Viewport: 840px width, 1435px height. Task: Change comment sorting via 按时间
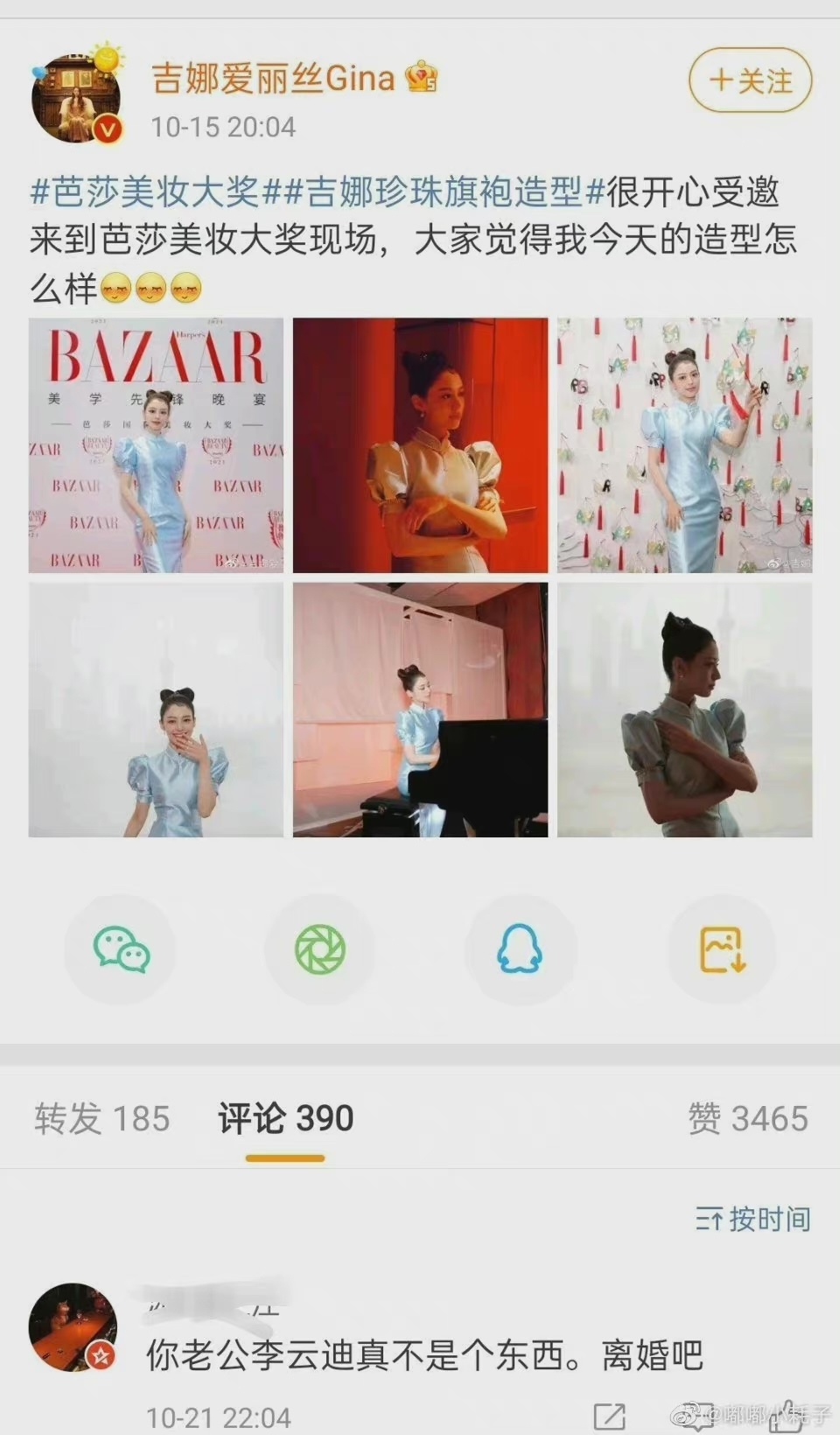[753, 1218]
